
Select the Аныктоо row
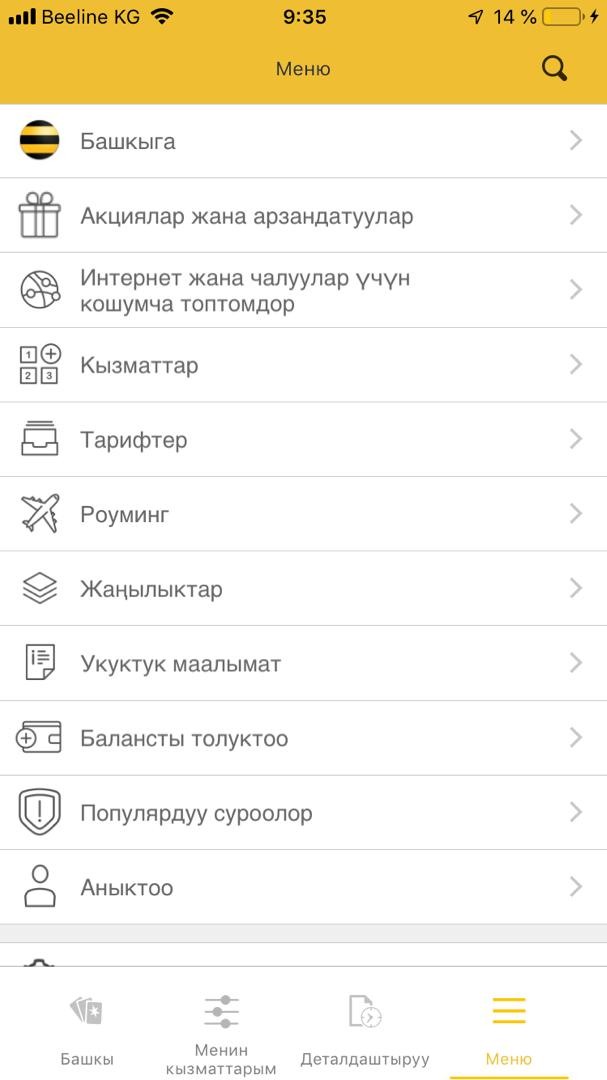point(303,887)
